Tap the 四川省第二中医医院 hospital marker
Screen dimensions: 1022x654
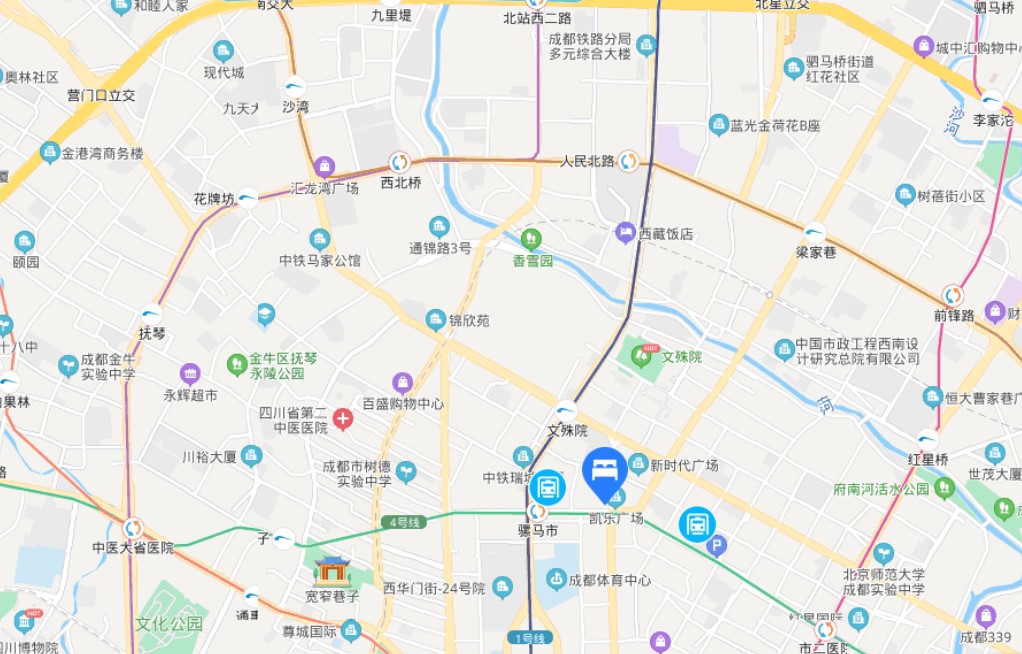343,419
